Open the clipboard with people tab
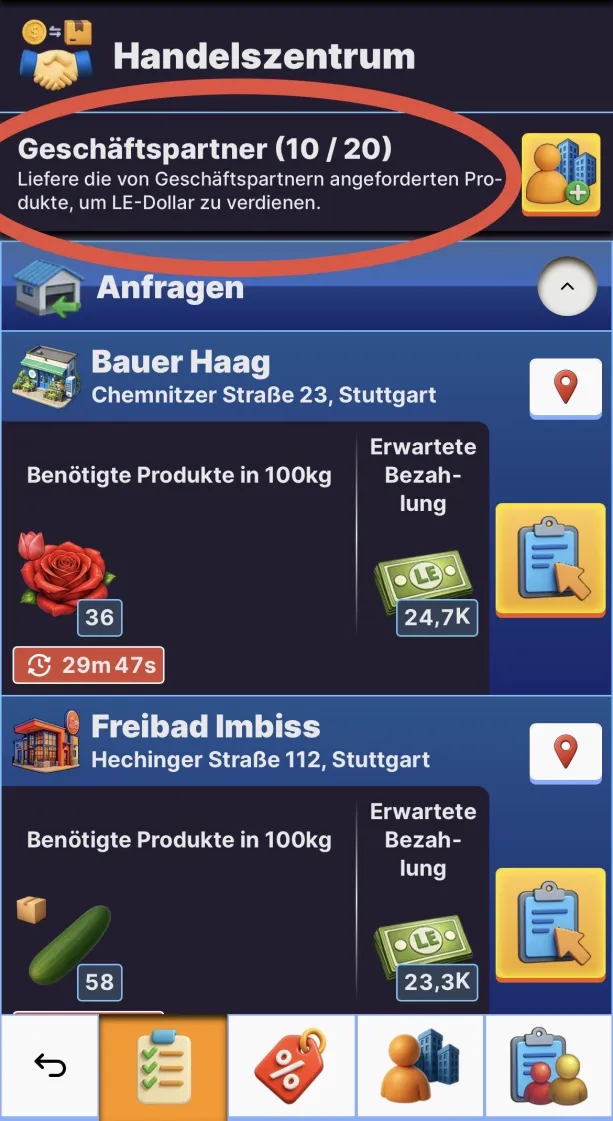This screenshot has height=1121, width=613. click(548, 1066)
